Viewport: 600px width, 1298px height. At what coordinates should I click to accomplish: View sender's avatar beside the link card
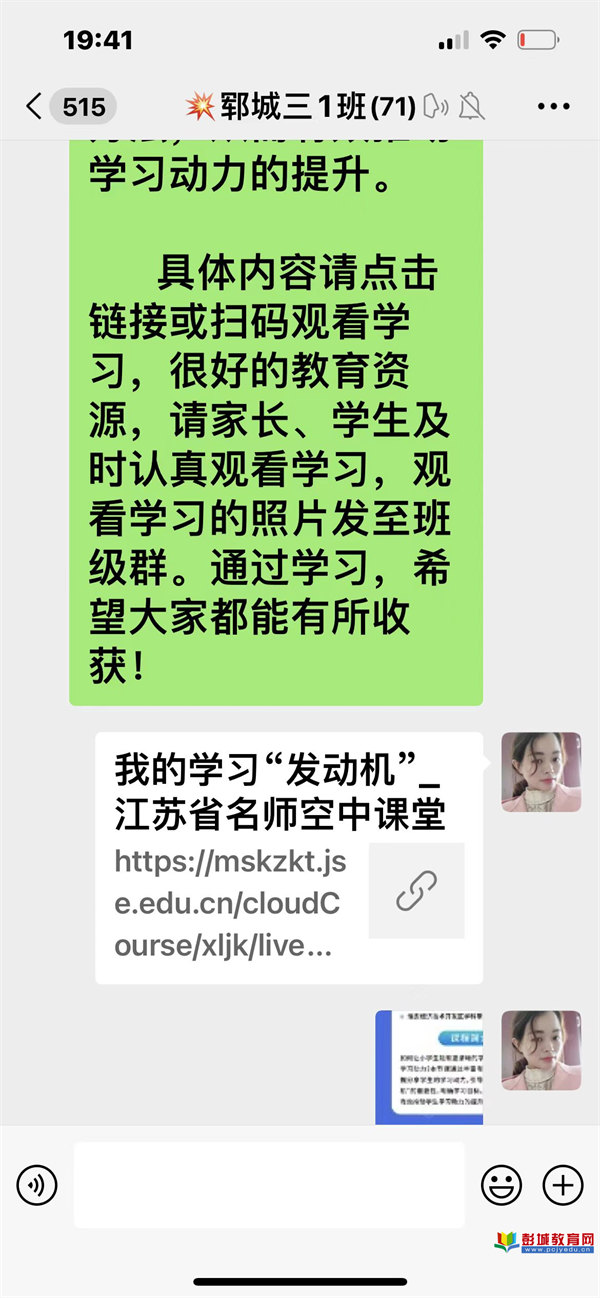[541, 772]
